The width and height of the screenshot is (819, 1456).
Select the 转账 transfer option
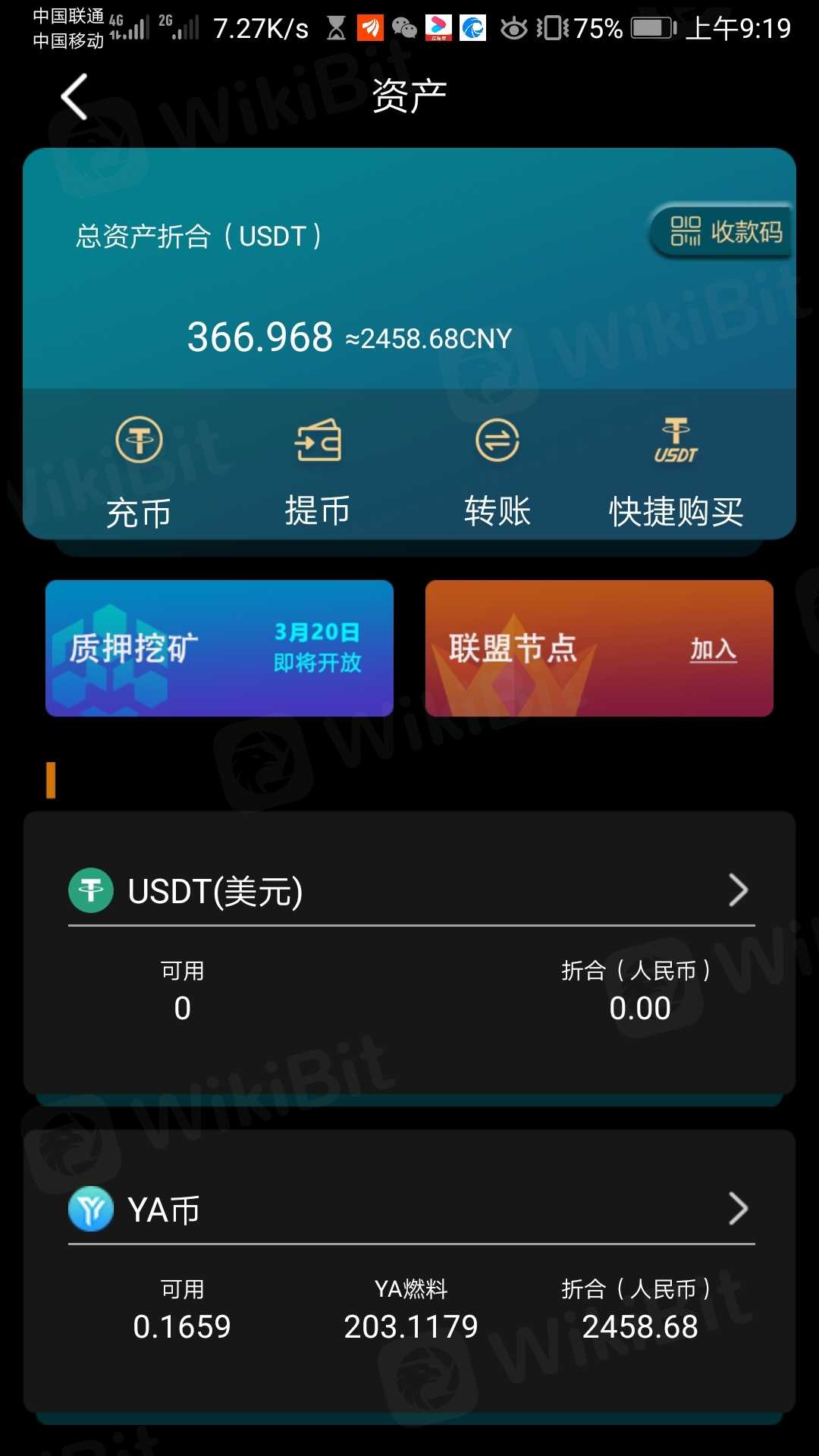click(x=497, y=470)
